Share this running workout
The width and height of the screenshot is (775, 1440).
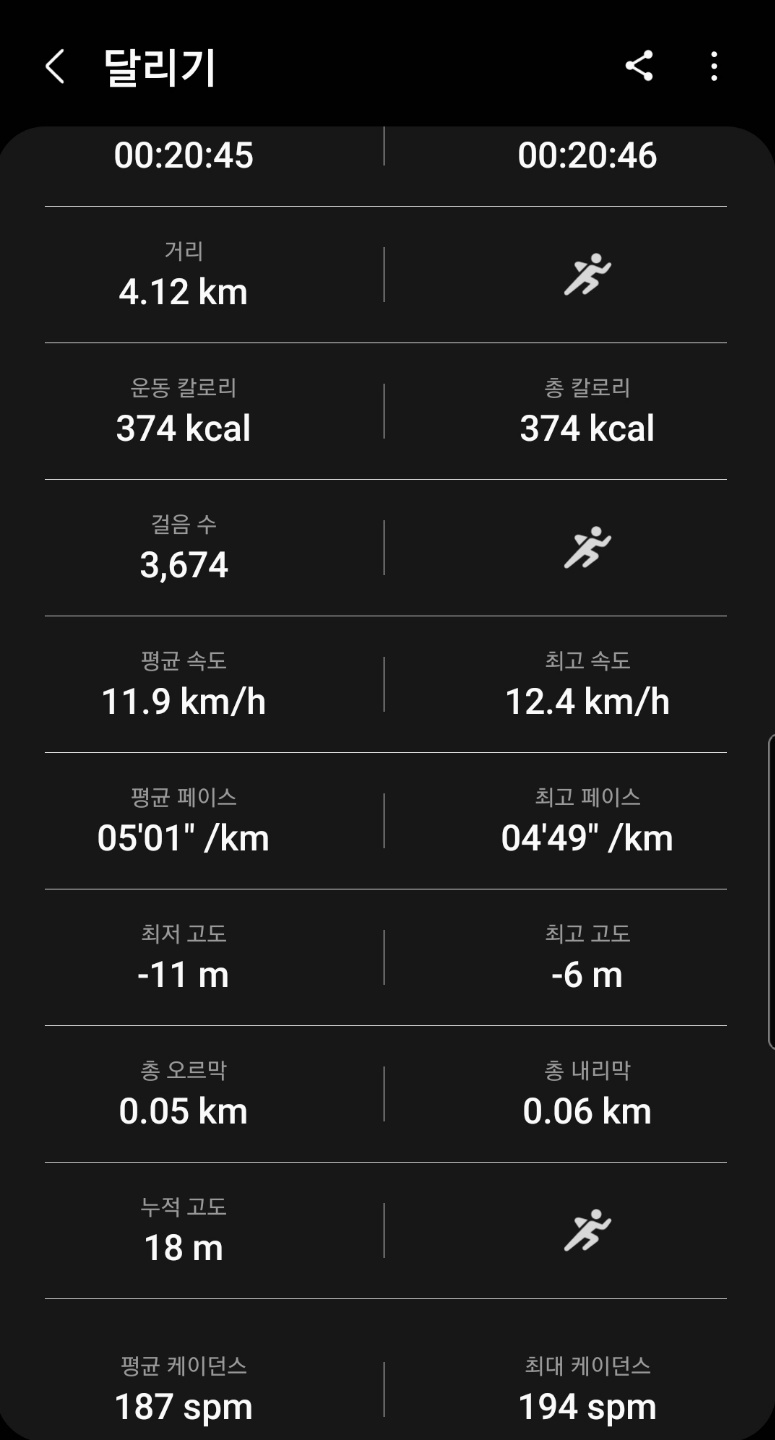(639, 66)
